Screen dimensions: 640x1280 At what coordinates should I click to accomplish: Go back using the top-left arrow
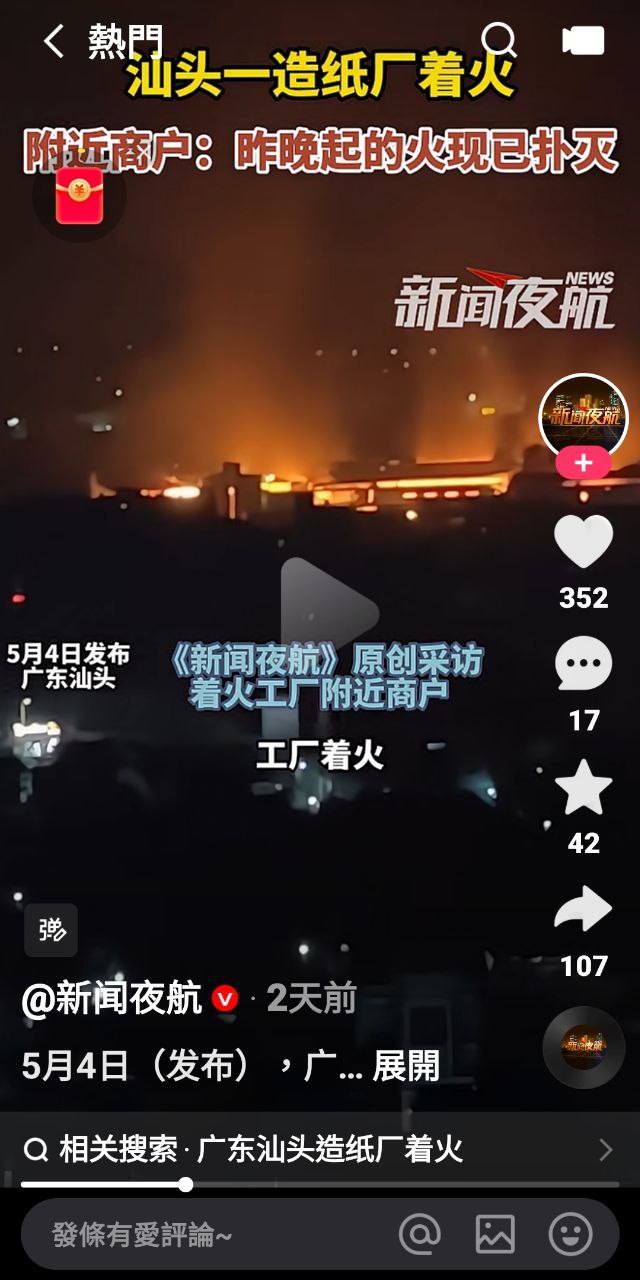[54, 41]
